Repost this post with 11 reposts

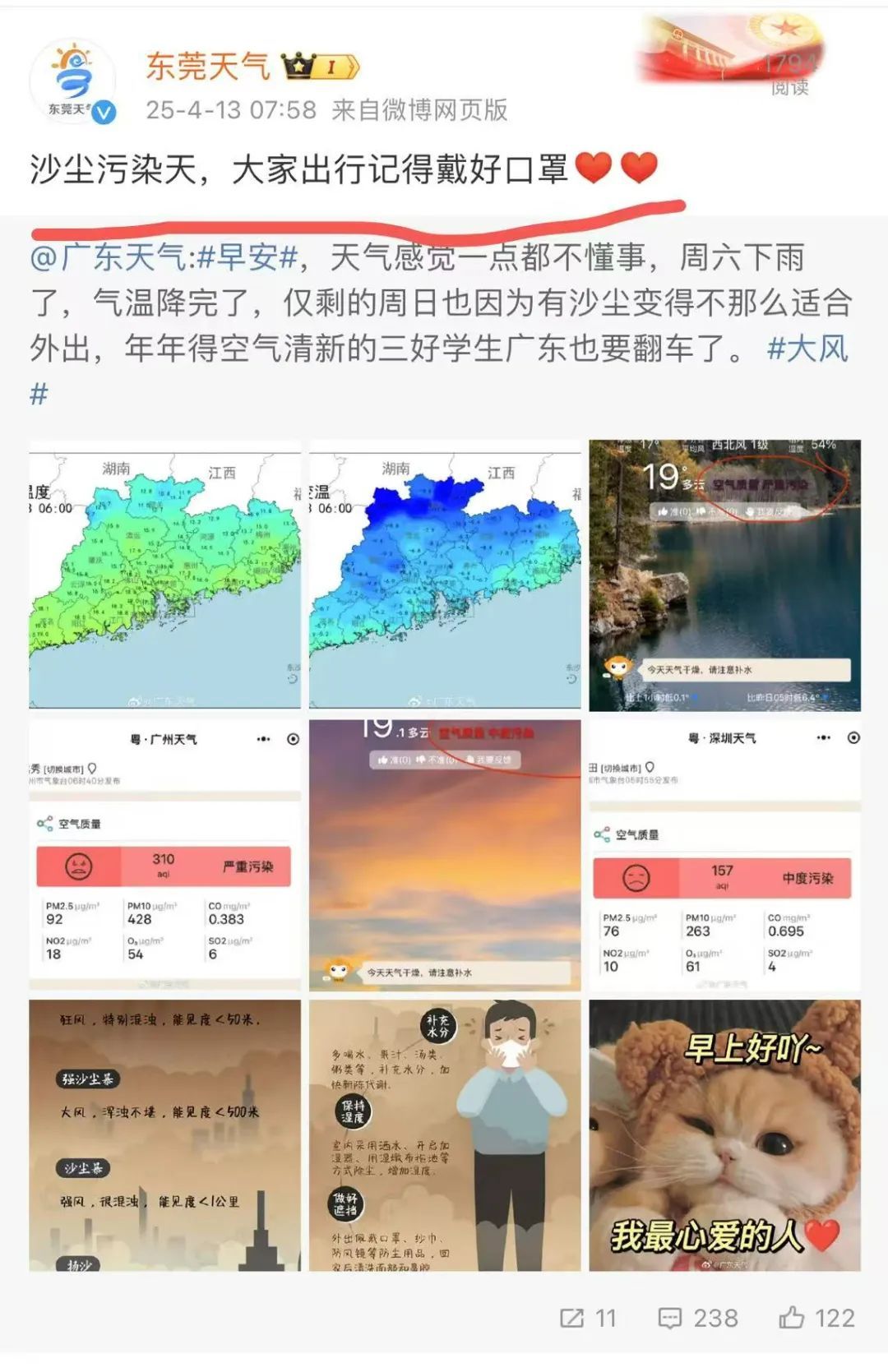pyautogui.click(x=587, y=1318)
